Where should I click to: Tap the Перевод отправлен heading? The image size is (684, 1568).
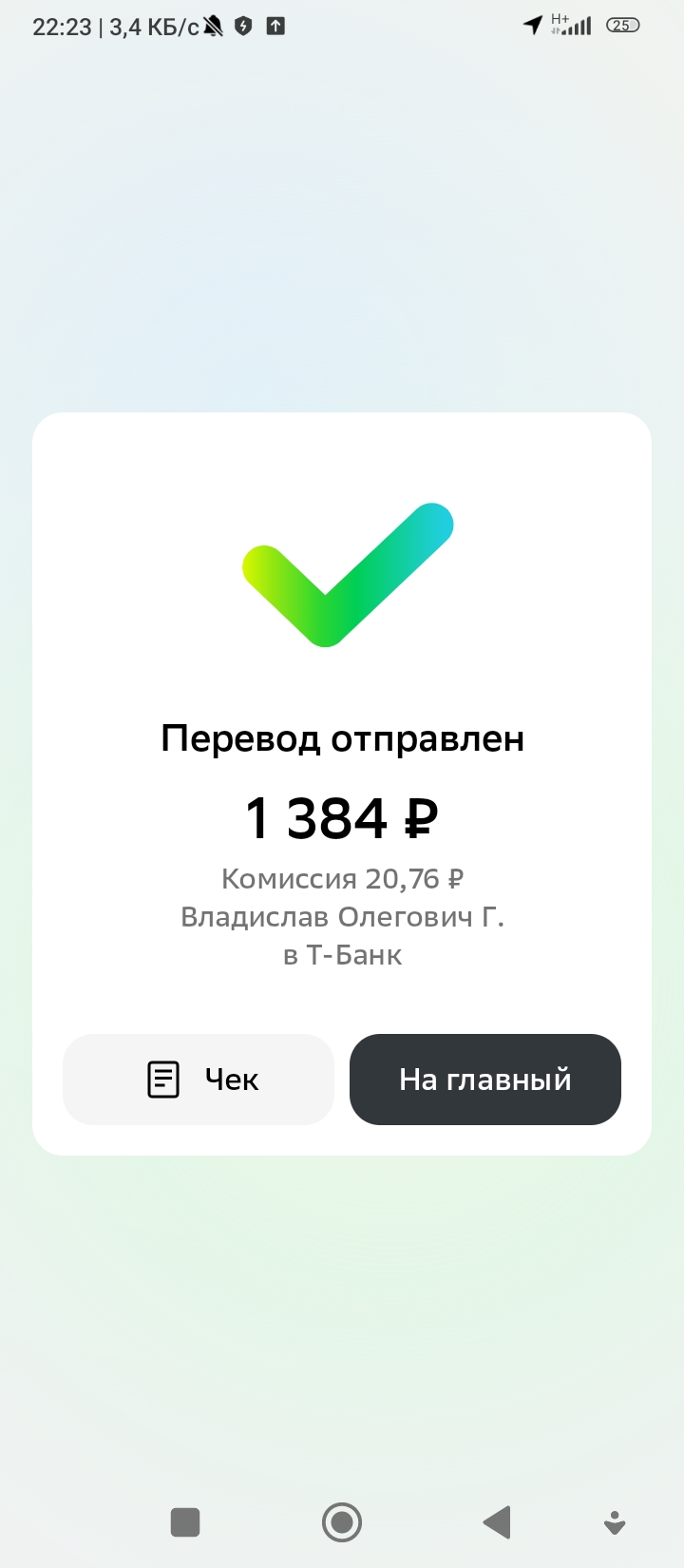point(342,736)
